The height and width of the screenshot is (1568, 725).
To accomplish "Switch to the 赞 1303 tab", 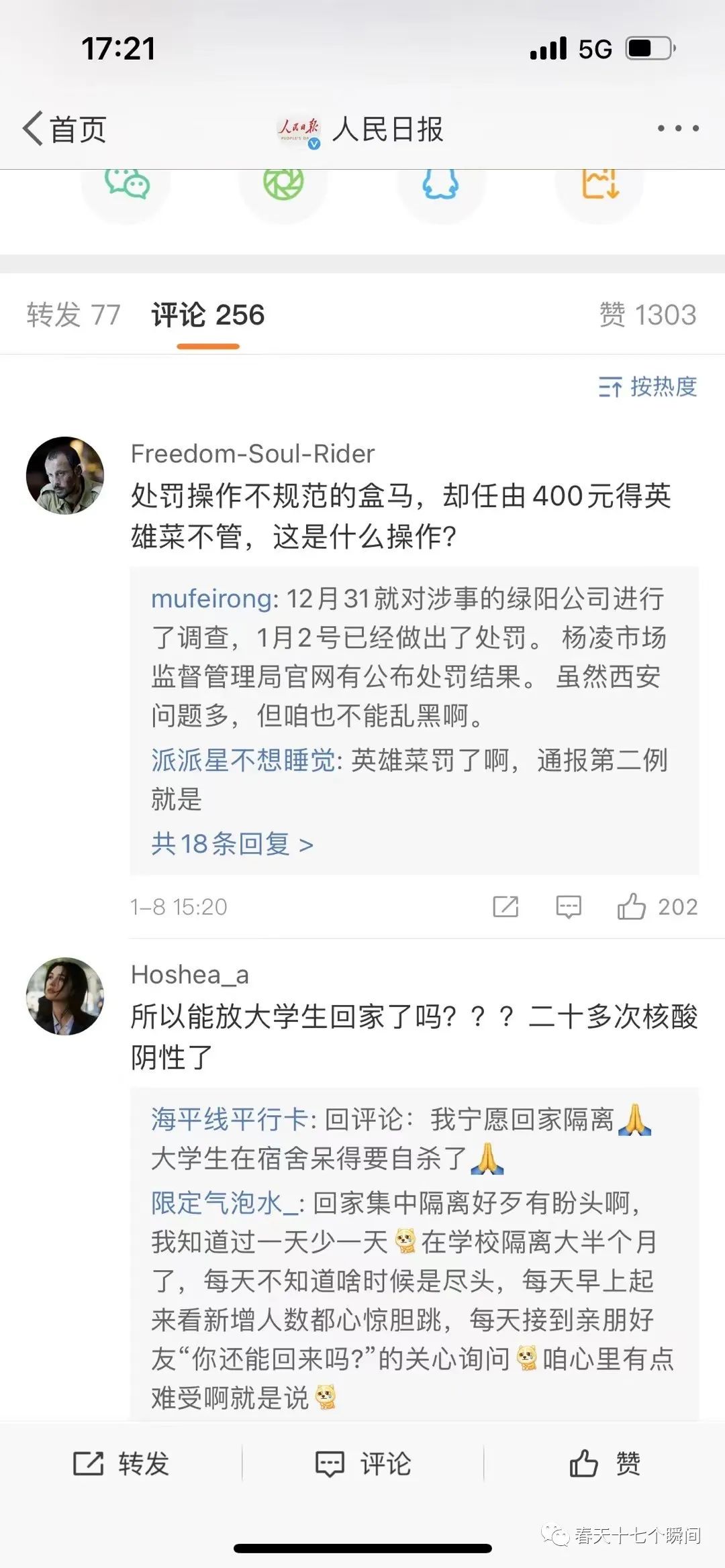I will pos(647,315).
